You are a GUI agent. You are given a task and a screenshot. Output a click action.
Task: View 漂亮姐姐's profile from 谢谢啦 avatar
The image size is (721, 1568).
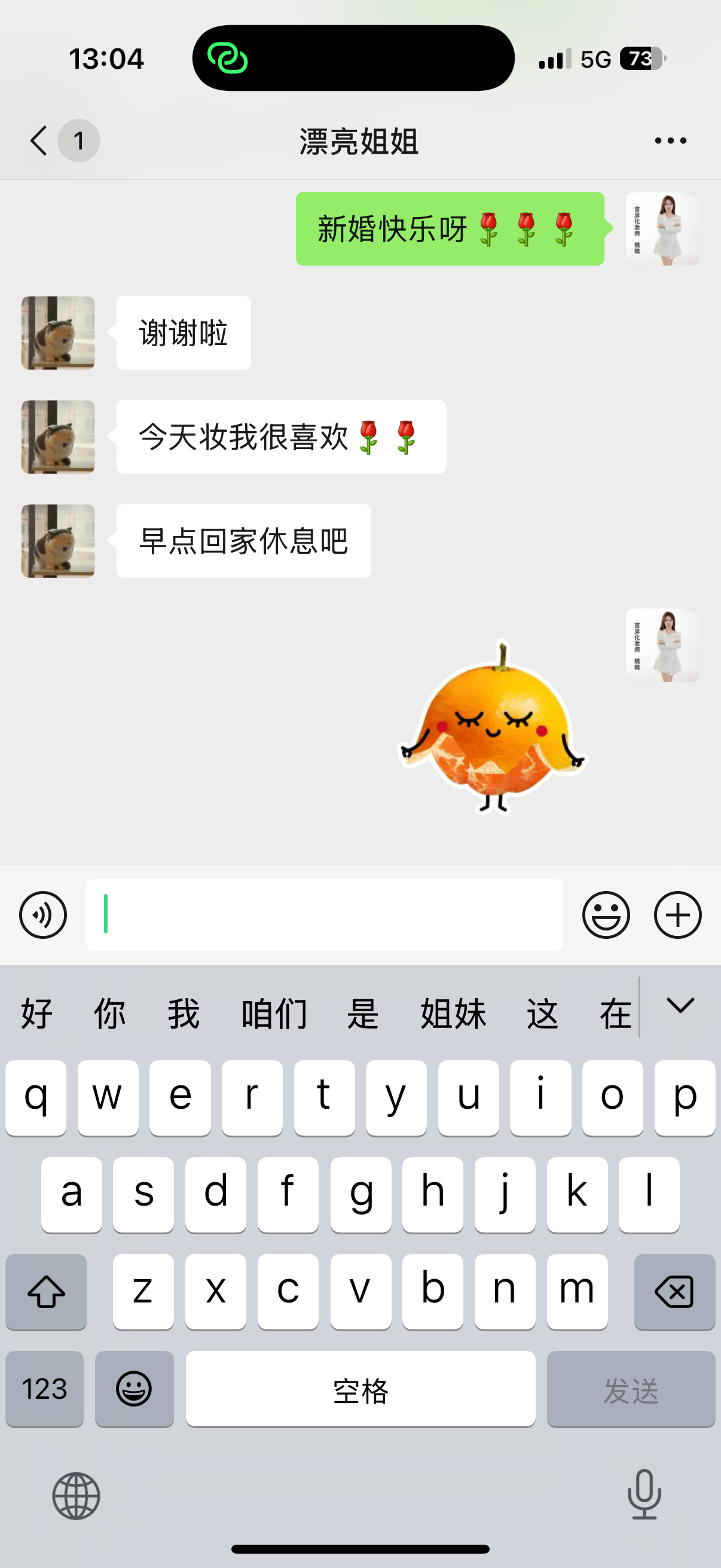pos(58,333)
